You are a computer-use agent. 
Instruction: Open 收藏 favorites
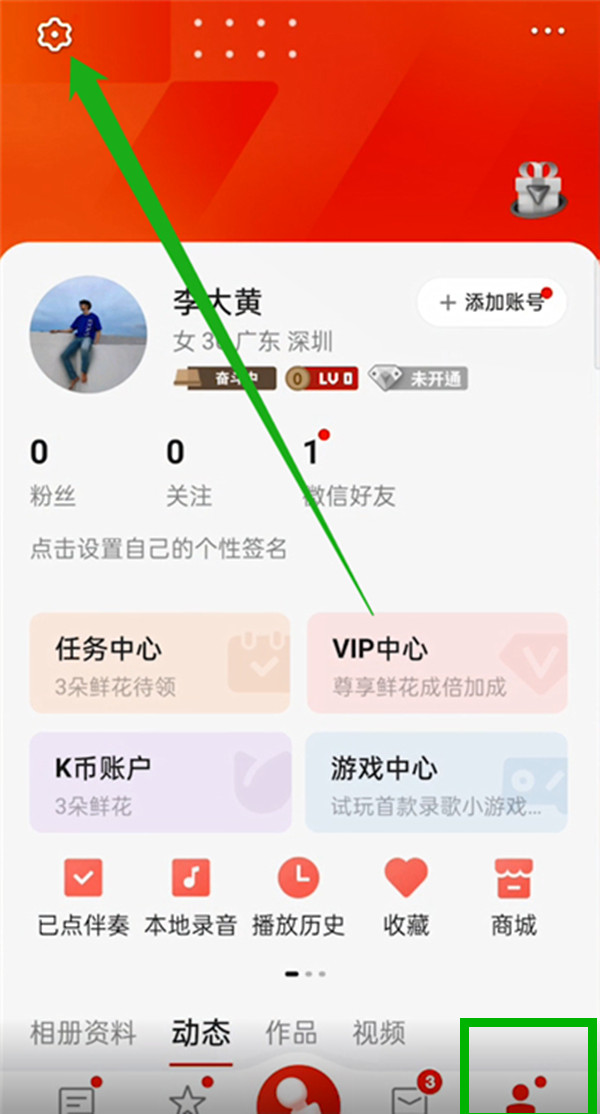[406, 895]
